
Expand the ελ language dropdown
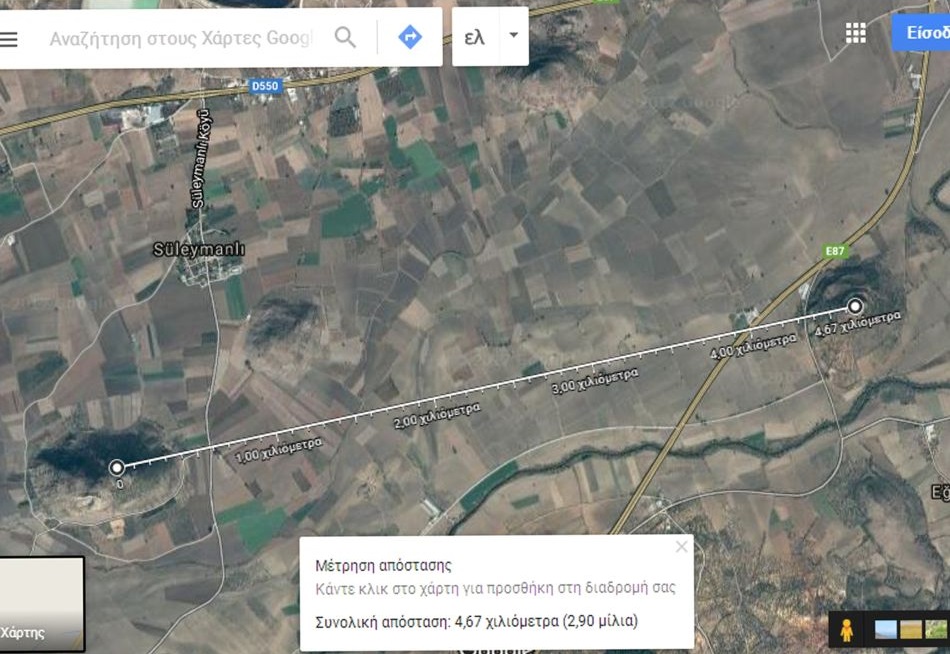click(513, 36)
